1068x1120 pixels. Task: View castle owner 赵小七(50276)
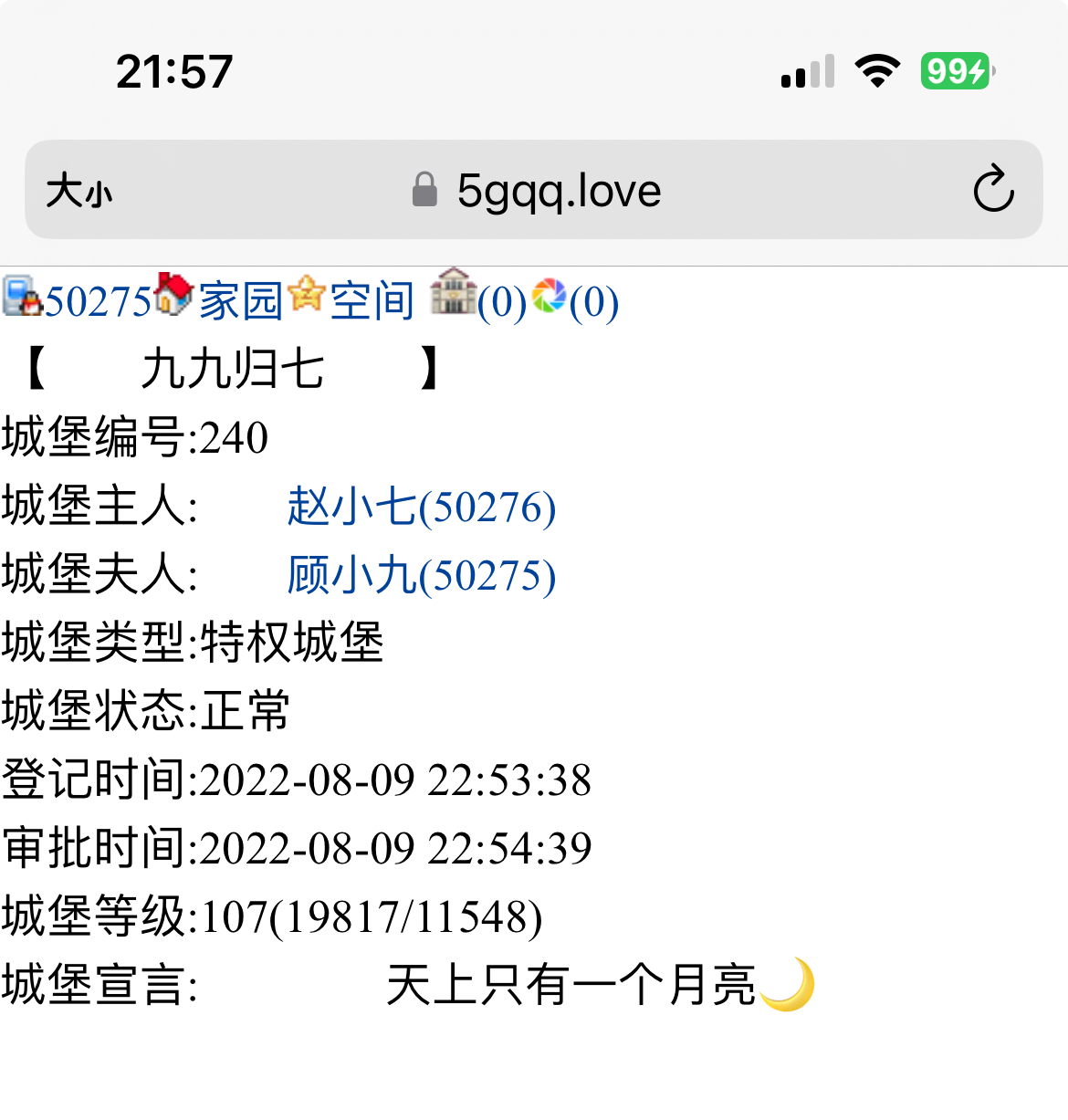pos(421,508)
